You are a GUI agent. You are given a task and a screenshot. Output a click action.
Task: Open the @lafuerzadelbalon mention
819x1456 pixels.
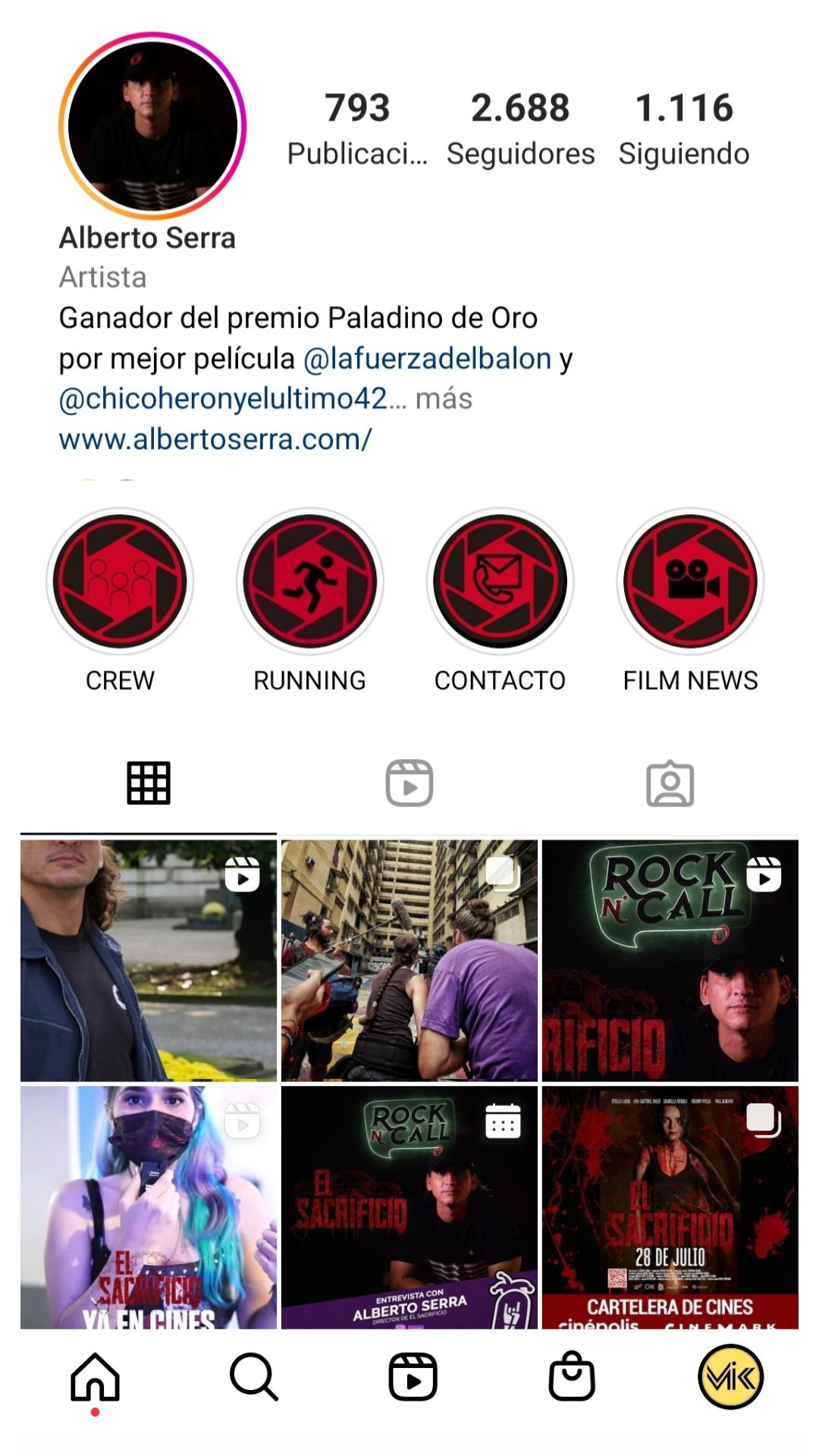pyautogui.click(x=427, y=359)
